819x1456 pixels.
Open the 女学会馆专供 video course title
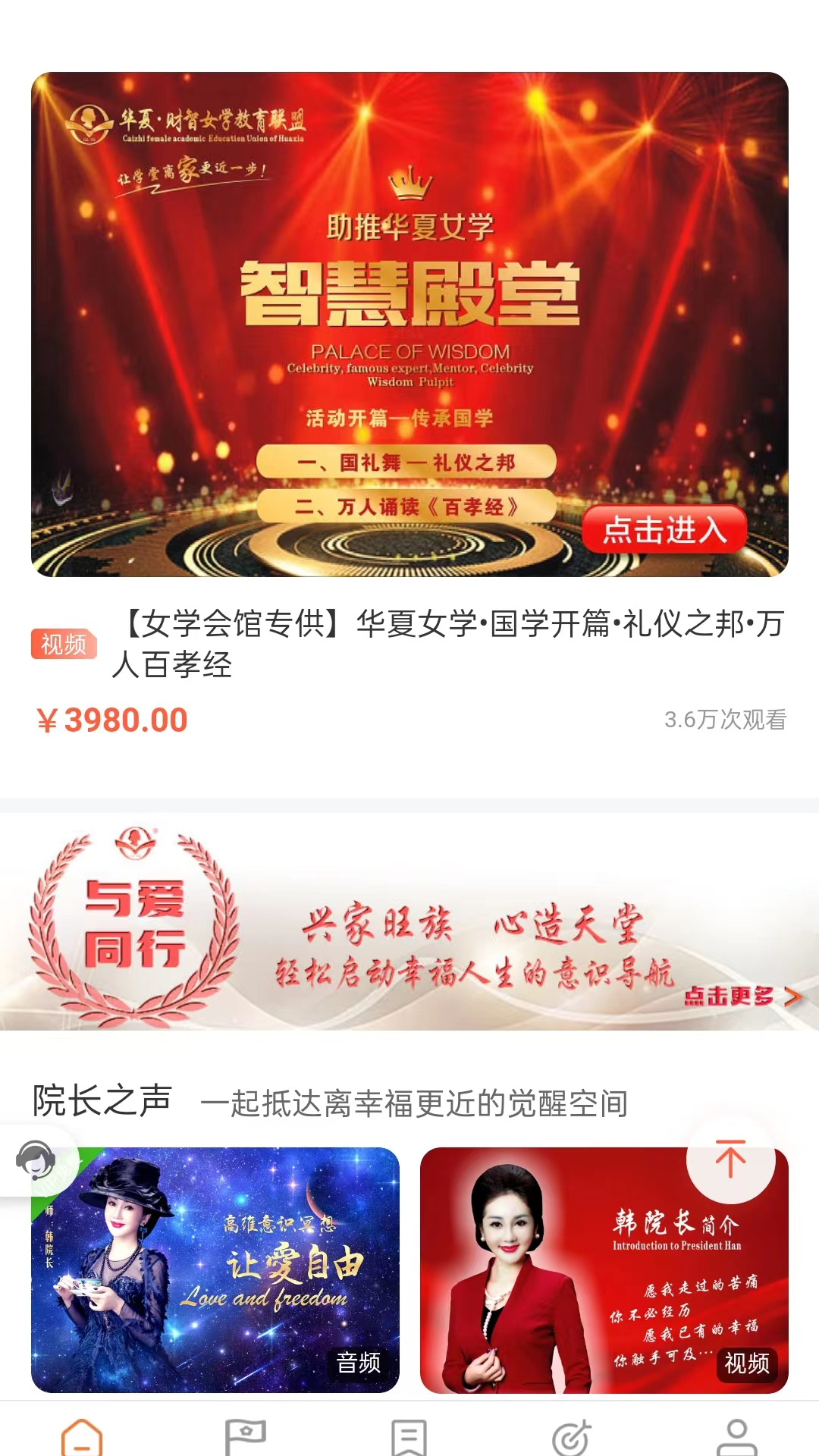[x=447, y=644]
